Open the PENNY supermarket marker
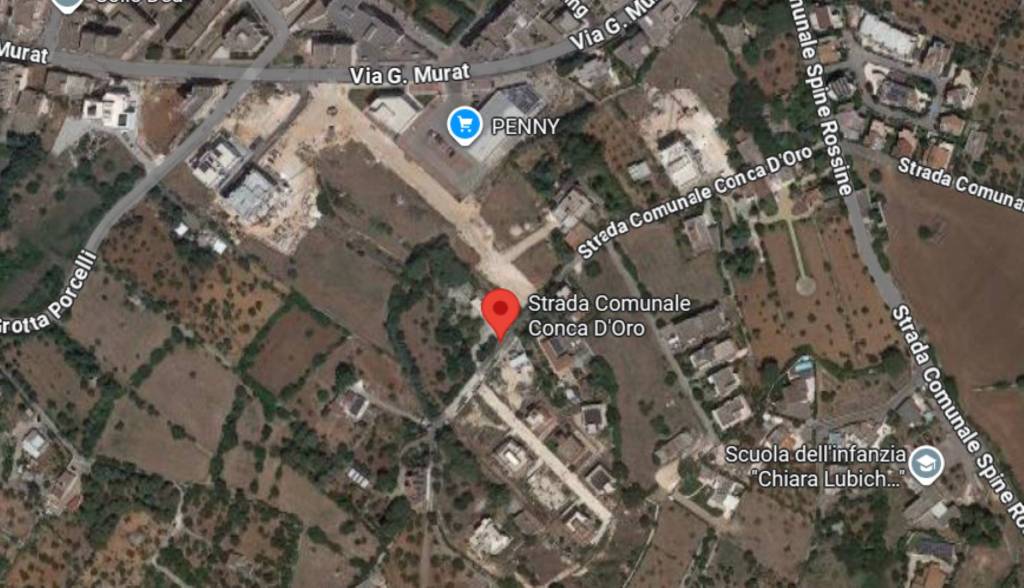The height and width of the screenshot is (588, 1024). tap(463, 125)
